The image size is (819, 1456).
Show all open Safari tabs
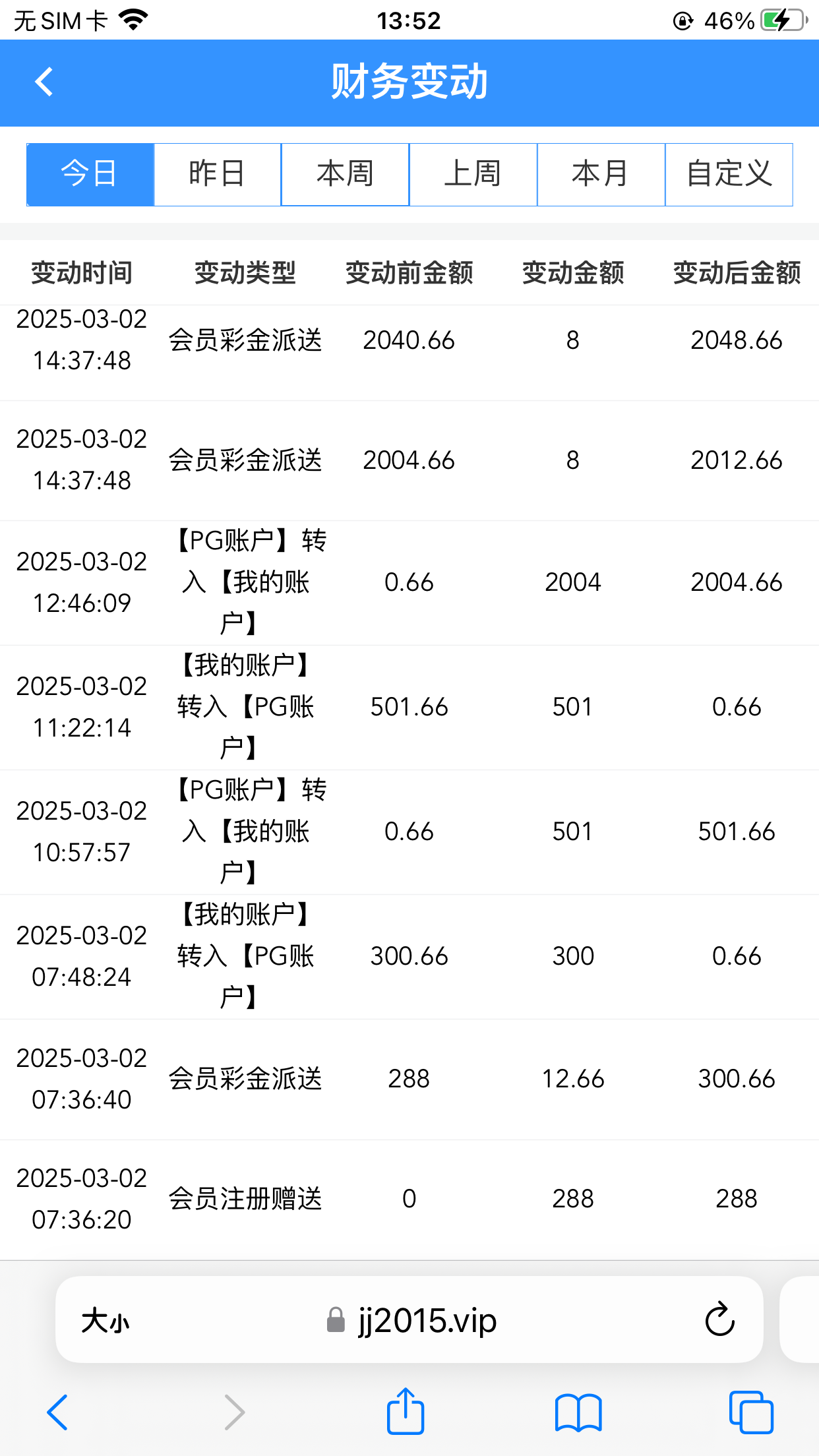(x=751, y=1412)
